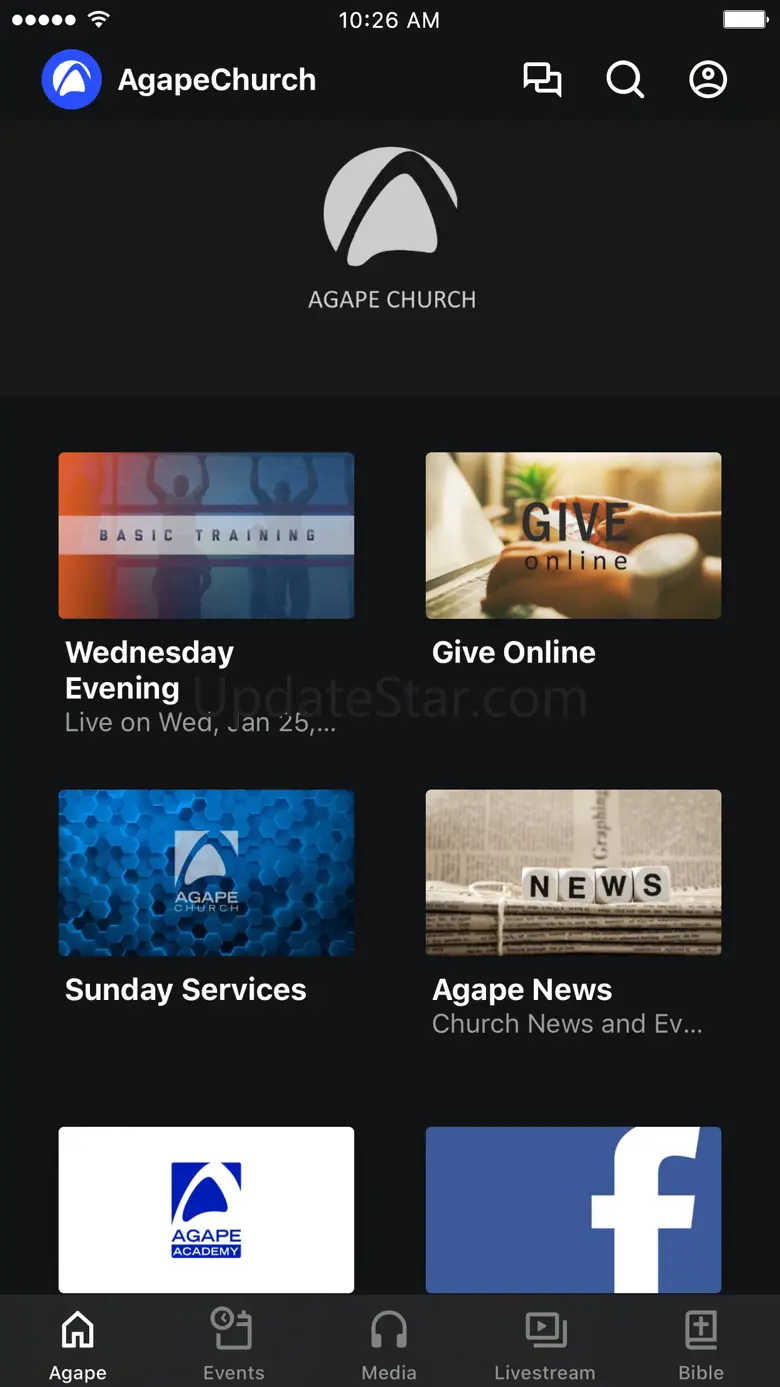The image size is (780, 1387).
Task: Open the user profile icon
Action: [x=708, y=80]
